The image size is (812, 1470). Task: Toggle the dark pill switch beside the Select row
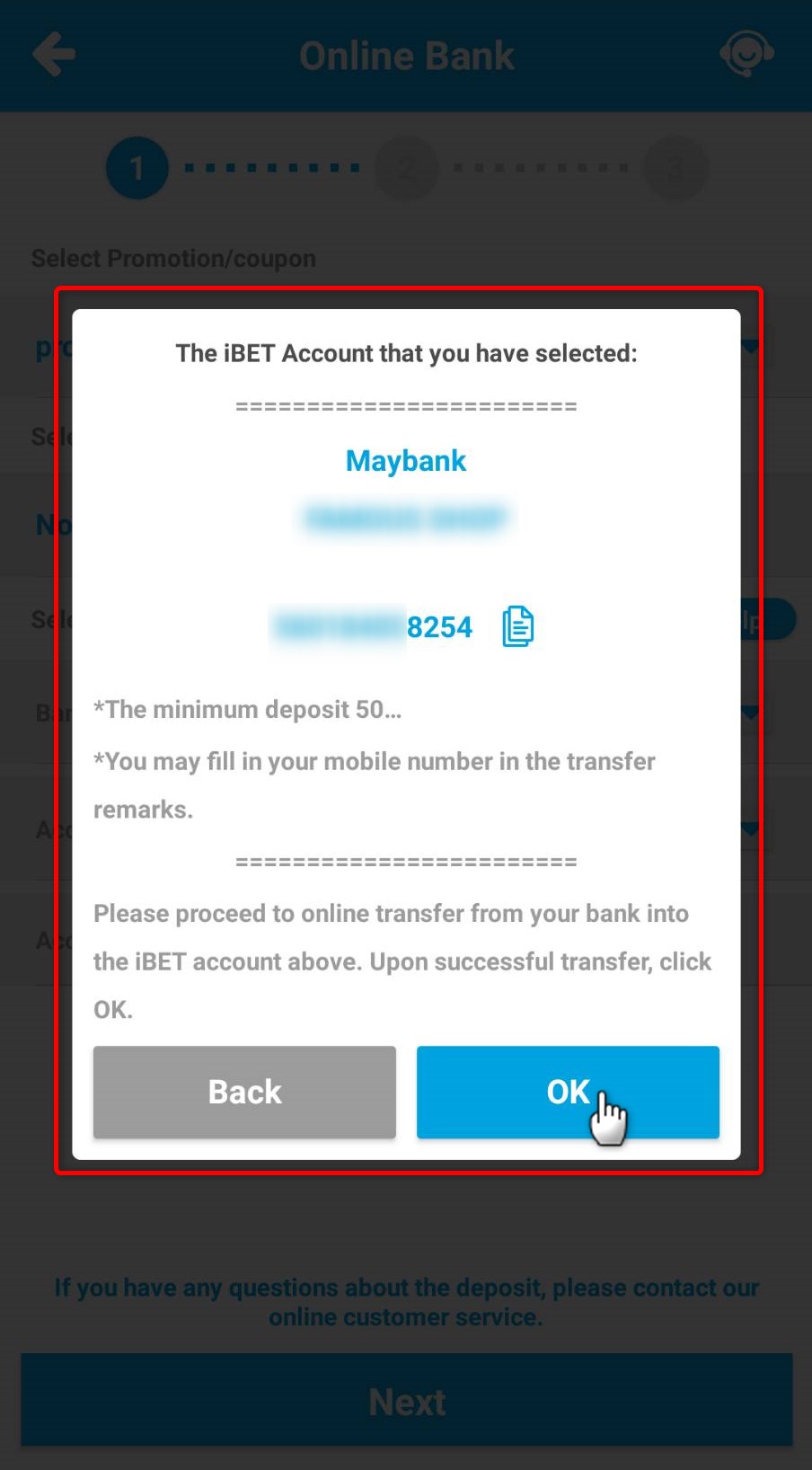[771, 619]
